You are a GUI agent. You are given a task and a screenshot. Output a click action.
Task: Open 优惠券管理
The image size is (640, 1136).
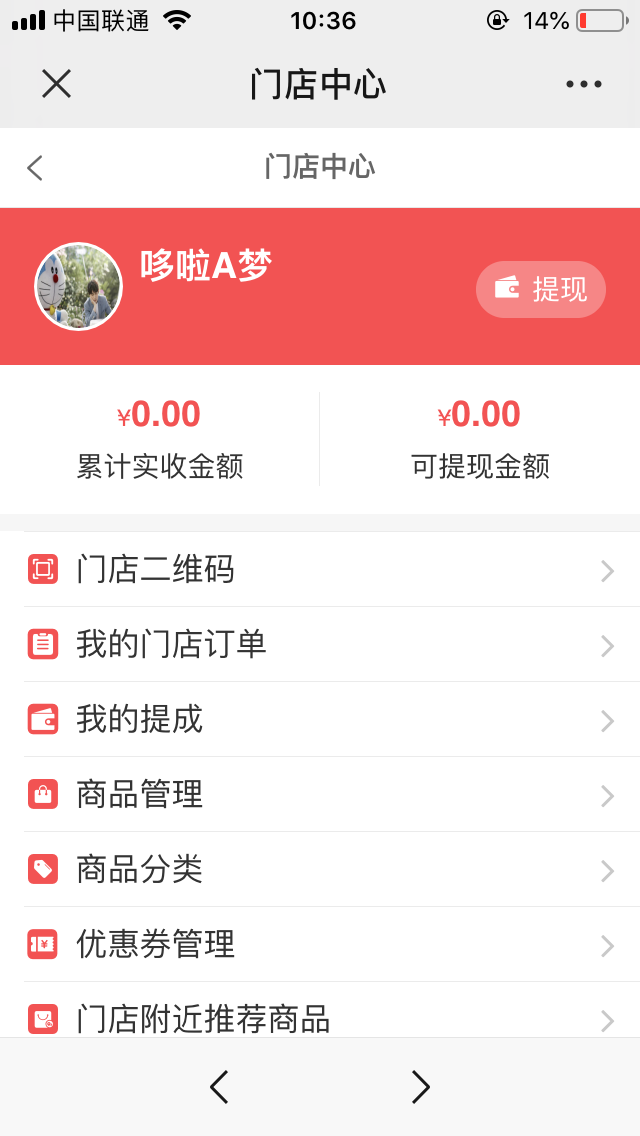(320, 945)
